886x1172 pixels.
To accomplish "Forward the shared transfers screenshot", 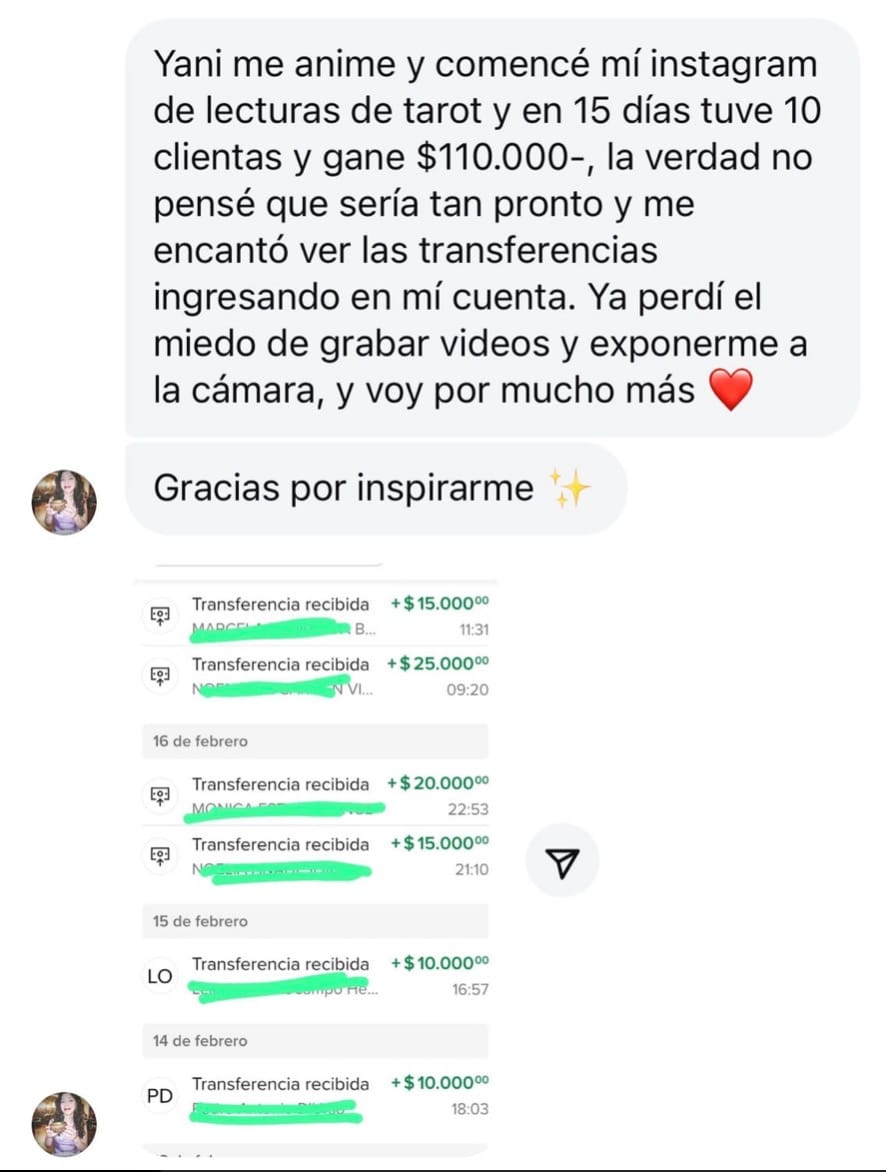I will [x=562, y=860].
